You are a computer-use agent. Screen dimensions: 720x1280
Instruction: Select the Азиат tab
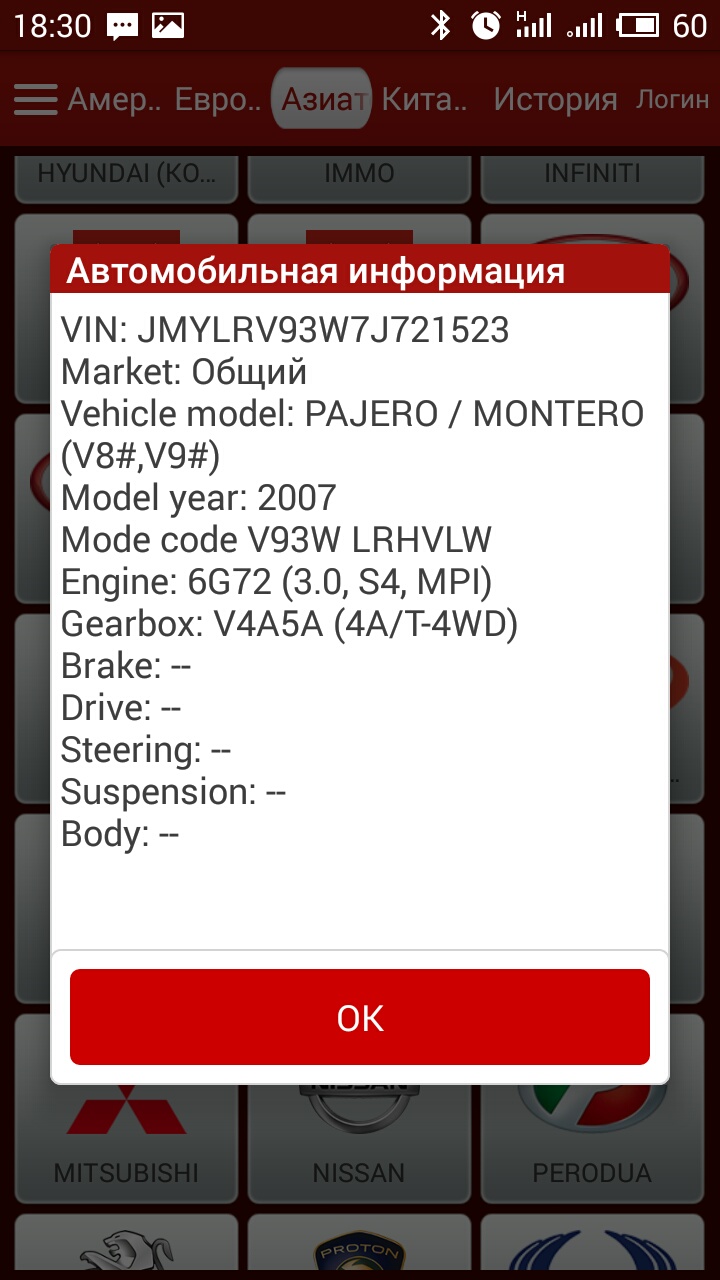[x=322, y=99]
